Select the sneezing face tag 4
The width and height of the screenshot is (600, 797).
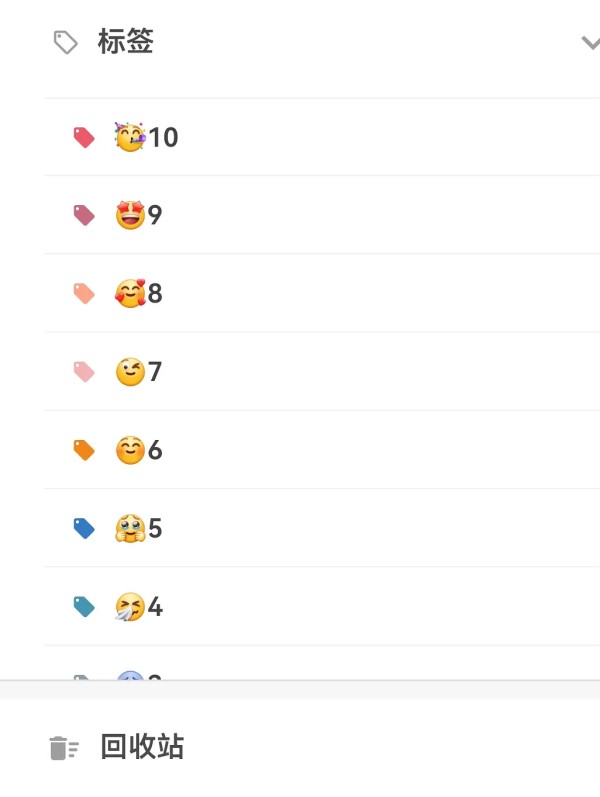[138, 606]
